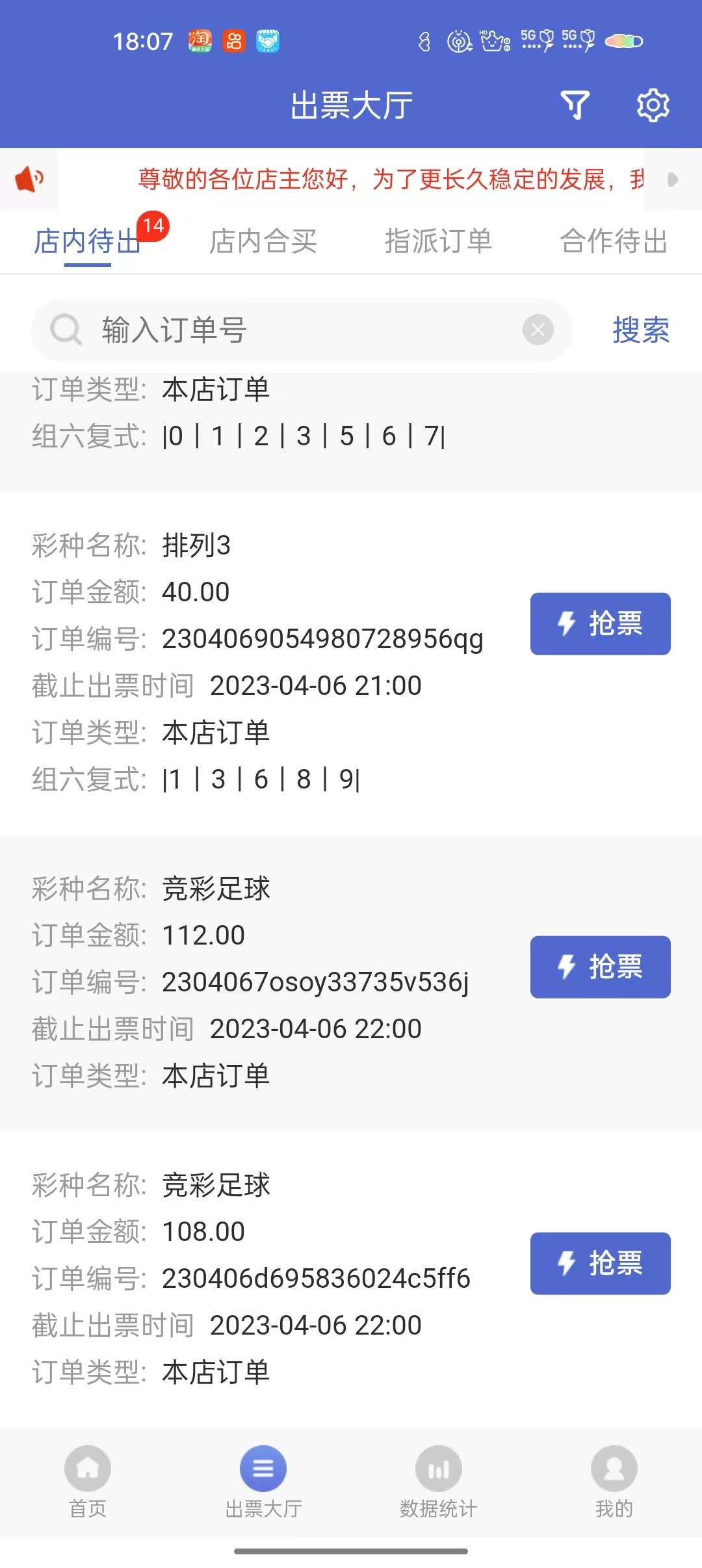Tap the 搜索 button
Image resolution: width=702 pixels, height=1568 pixels.
[640, 330]
